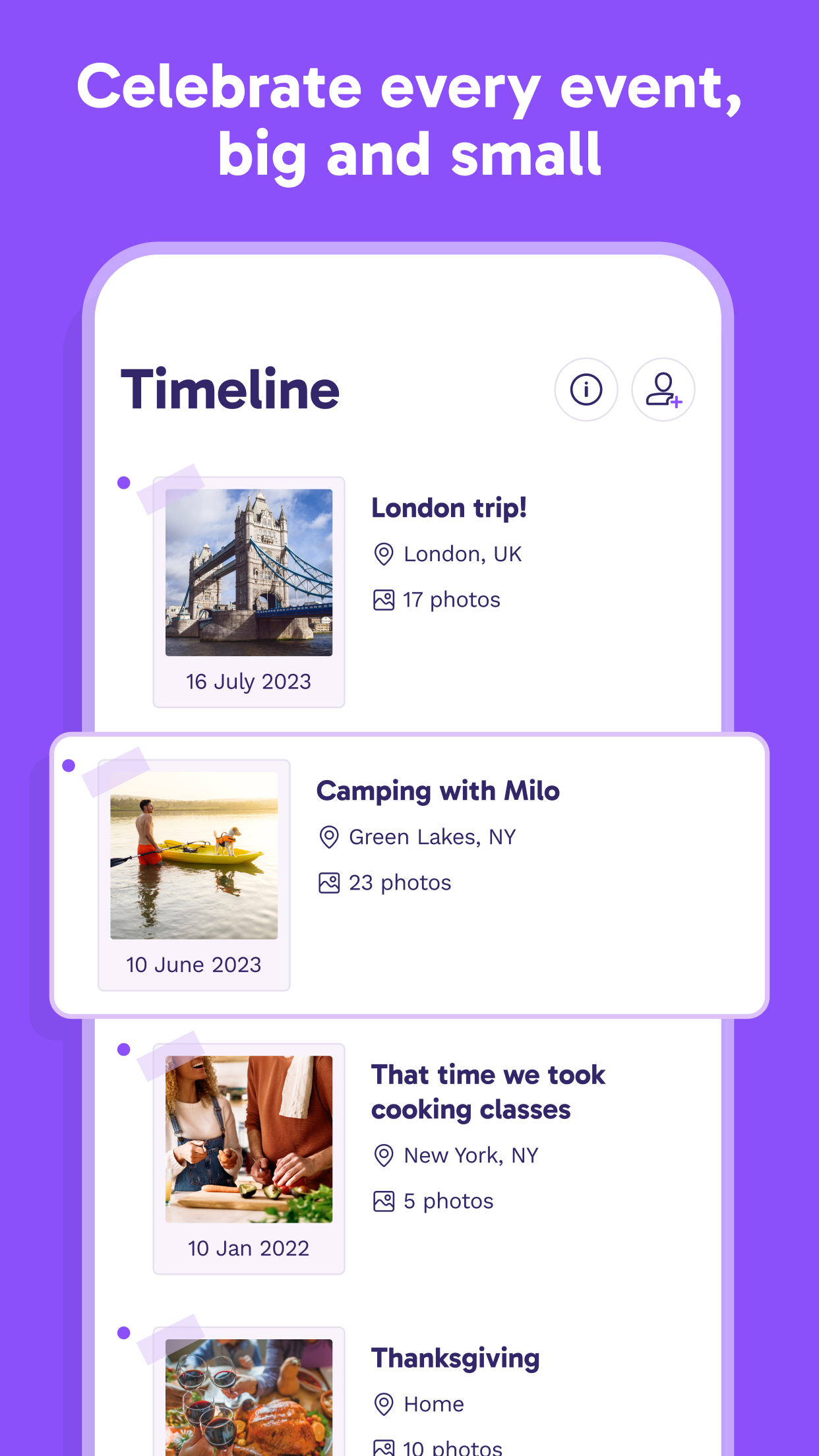The width and height of the screenshot is (819, 1456).
Task: Click the photos icon next to 23 photos
Action: click(x=328, y=882)
